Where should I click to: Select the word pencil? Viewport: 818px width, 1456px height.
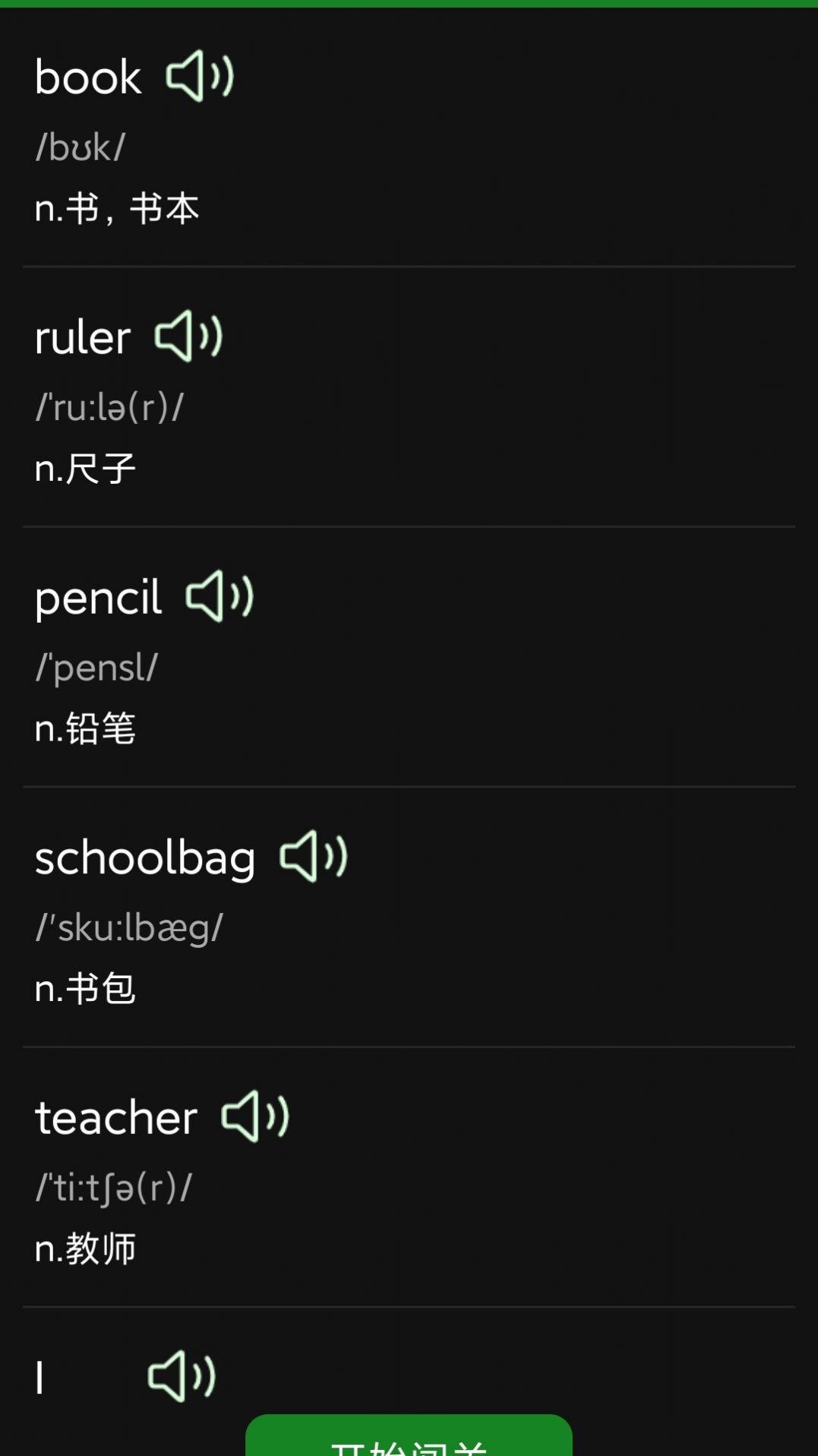[99, 597]
